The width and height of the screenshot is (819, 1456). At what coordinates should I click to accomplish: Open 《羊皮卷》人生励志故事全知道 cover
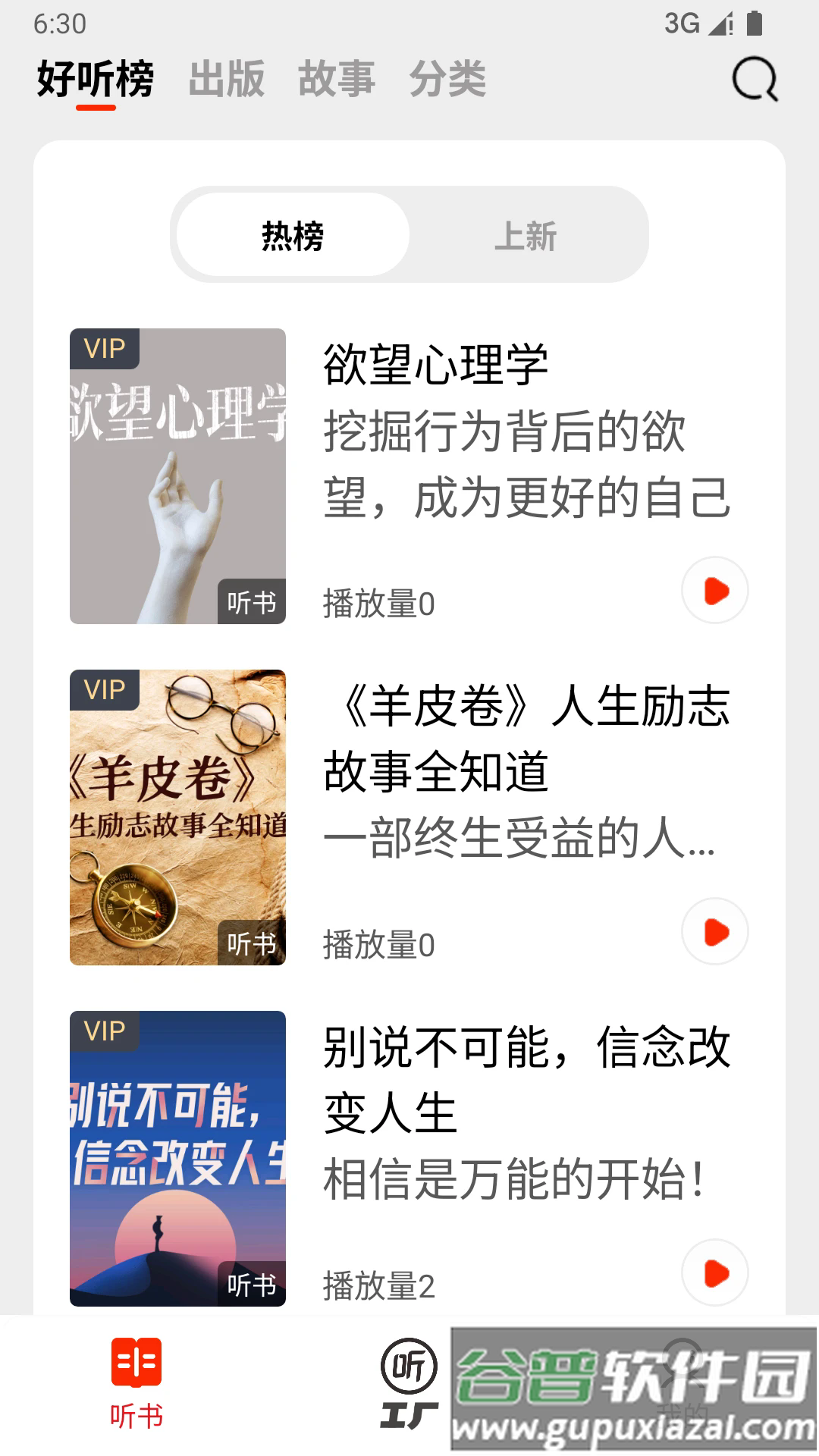point(177,817)
